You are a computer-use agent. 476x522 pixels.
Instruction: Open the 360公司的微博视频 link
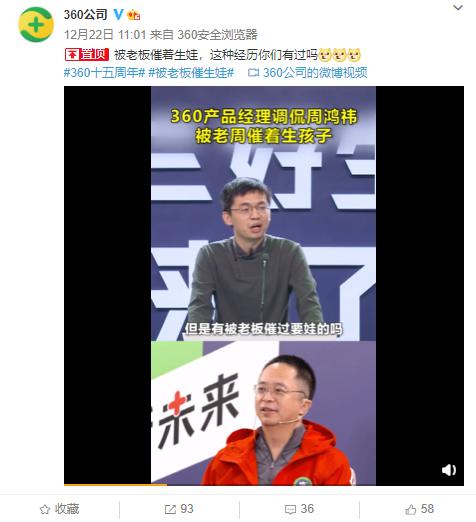[x=308, y=72]
